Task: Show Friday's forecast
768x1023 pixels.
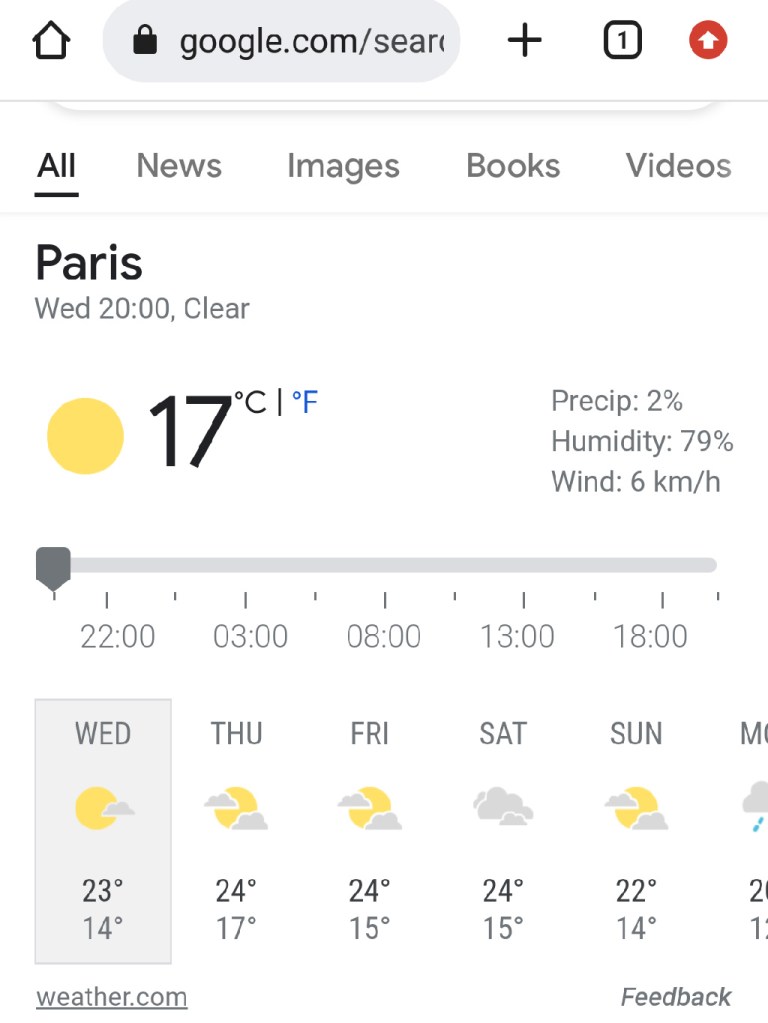Action: pyautogui.click(x=369, y=830)
